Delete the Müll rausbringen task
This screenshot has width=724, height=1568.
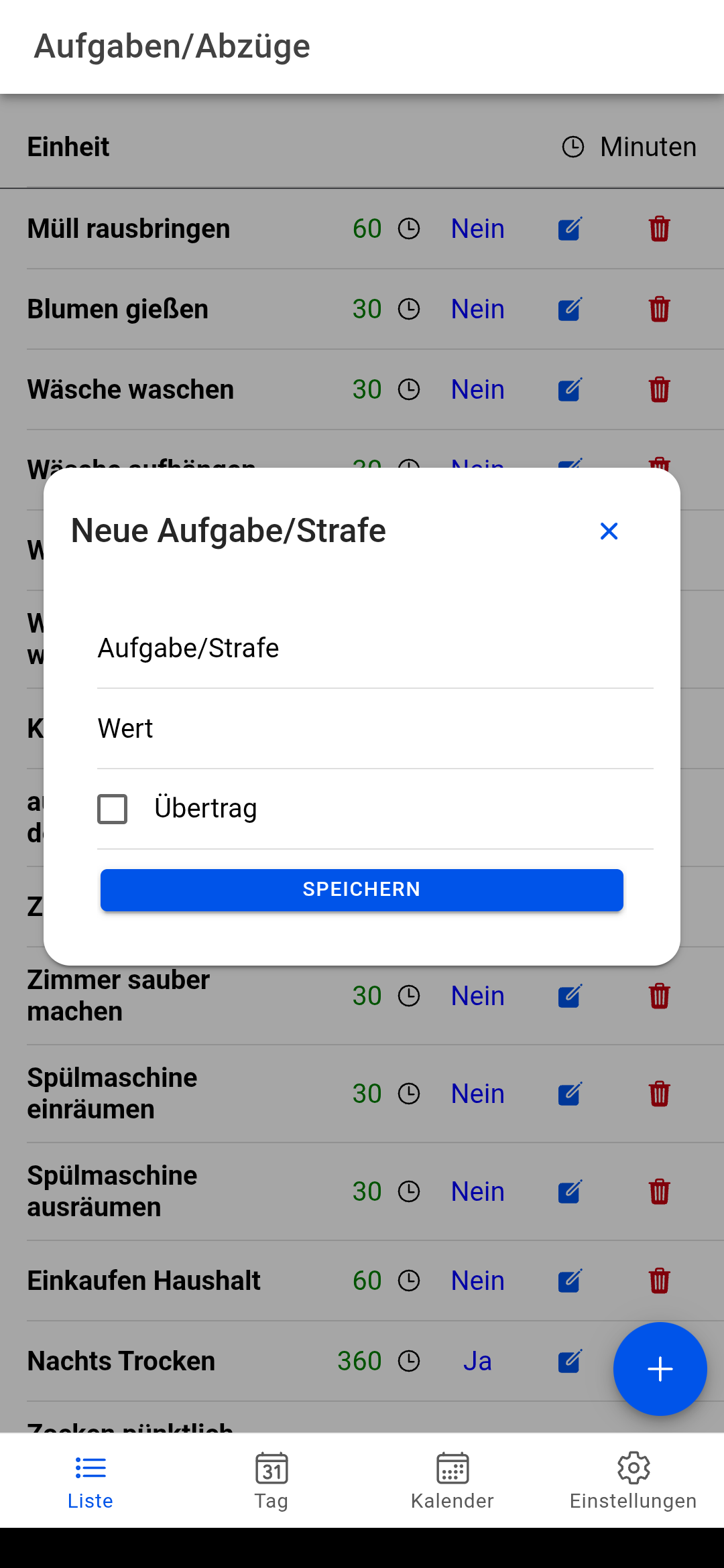[660, 229]
